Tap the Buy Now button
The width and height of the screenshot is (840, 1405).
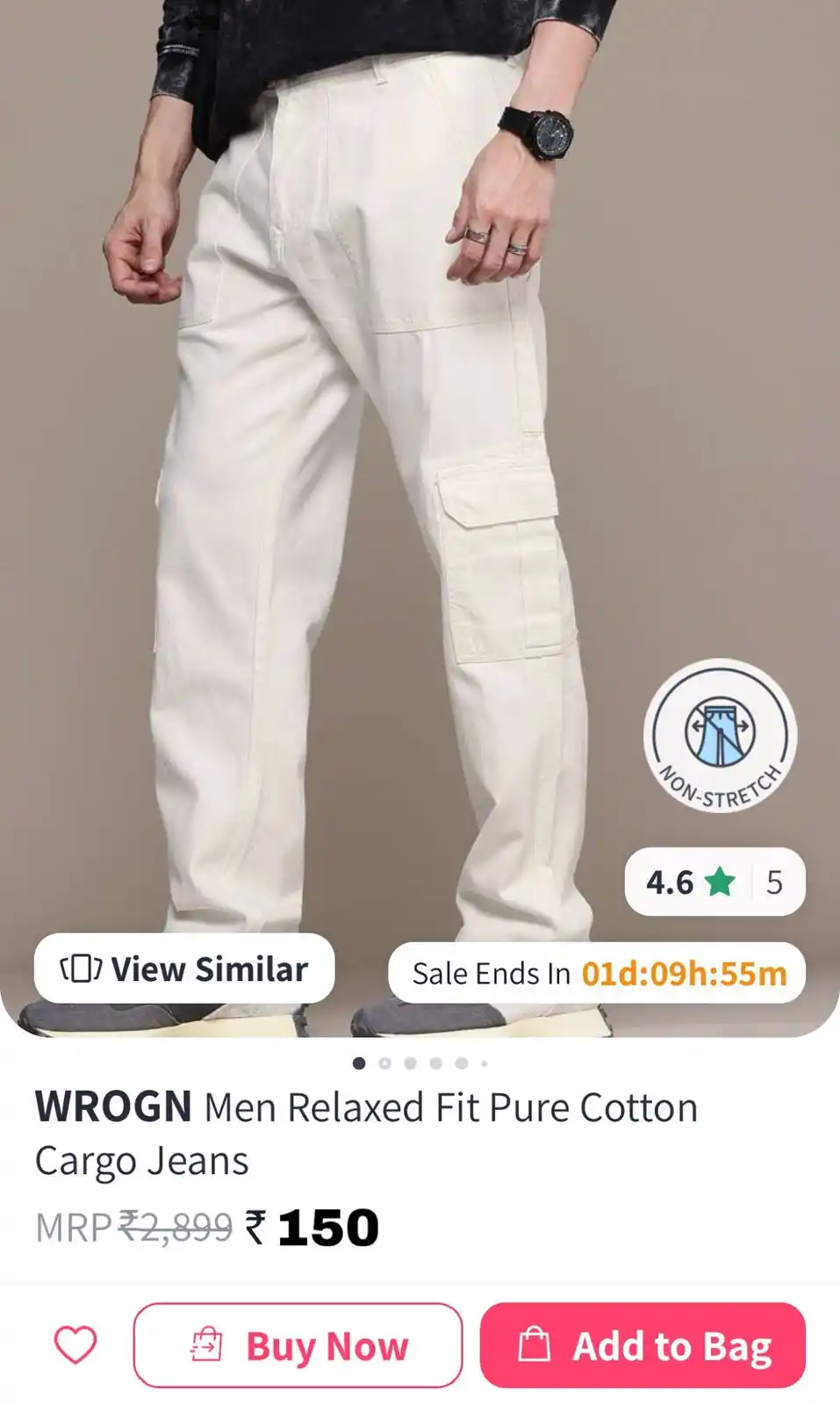point(298,1345)
